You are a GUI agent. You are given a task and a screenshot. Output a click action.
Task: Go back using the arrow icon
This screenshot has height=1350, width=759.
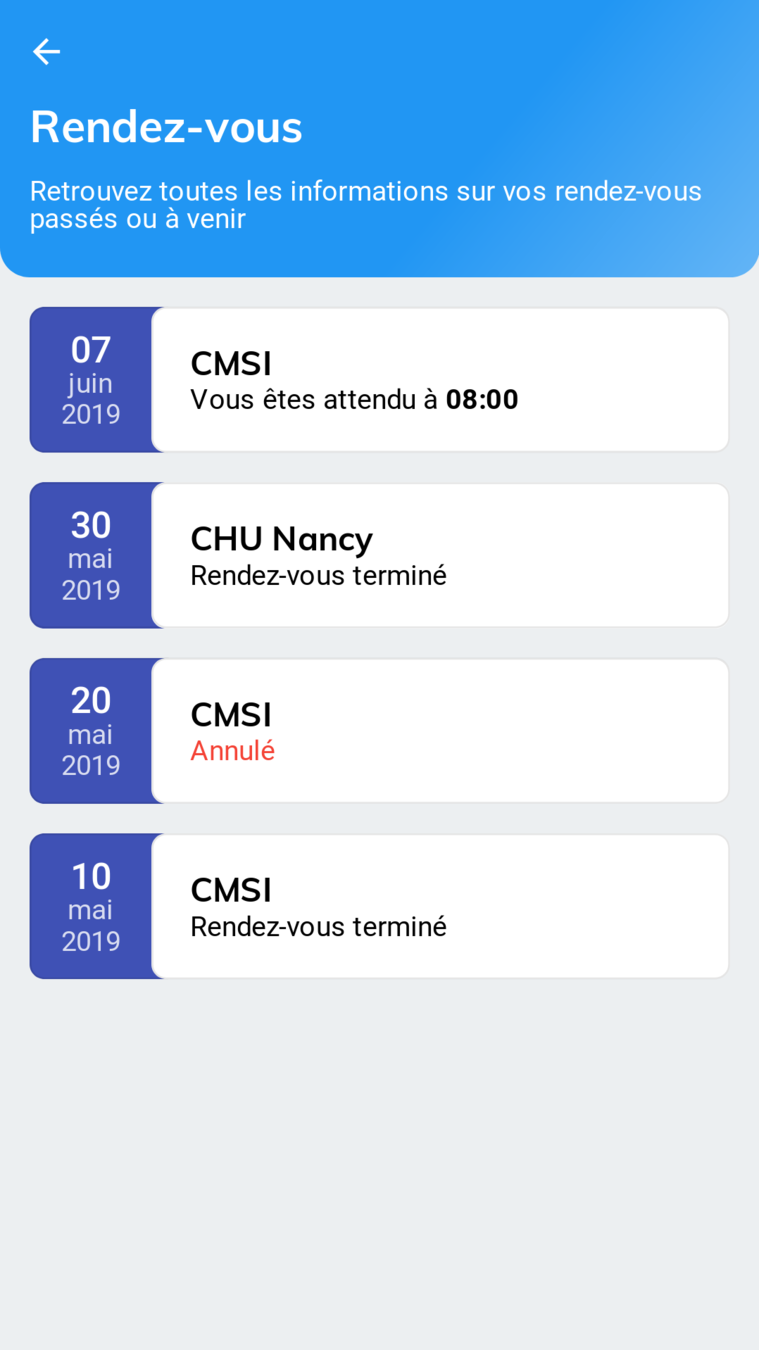click(46, 52)
